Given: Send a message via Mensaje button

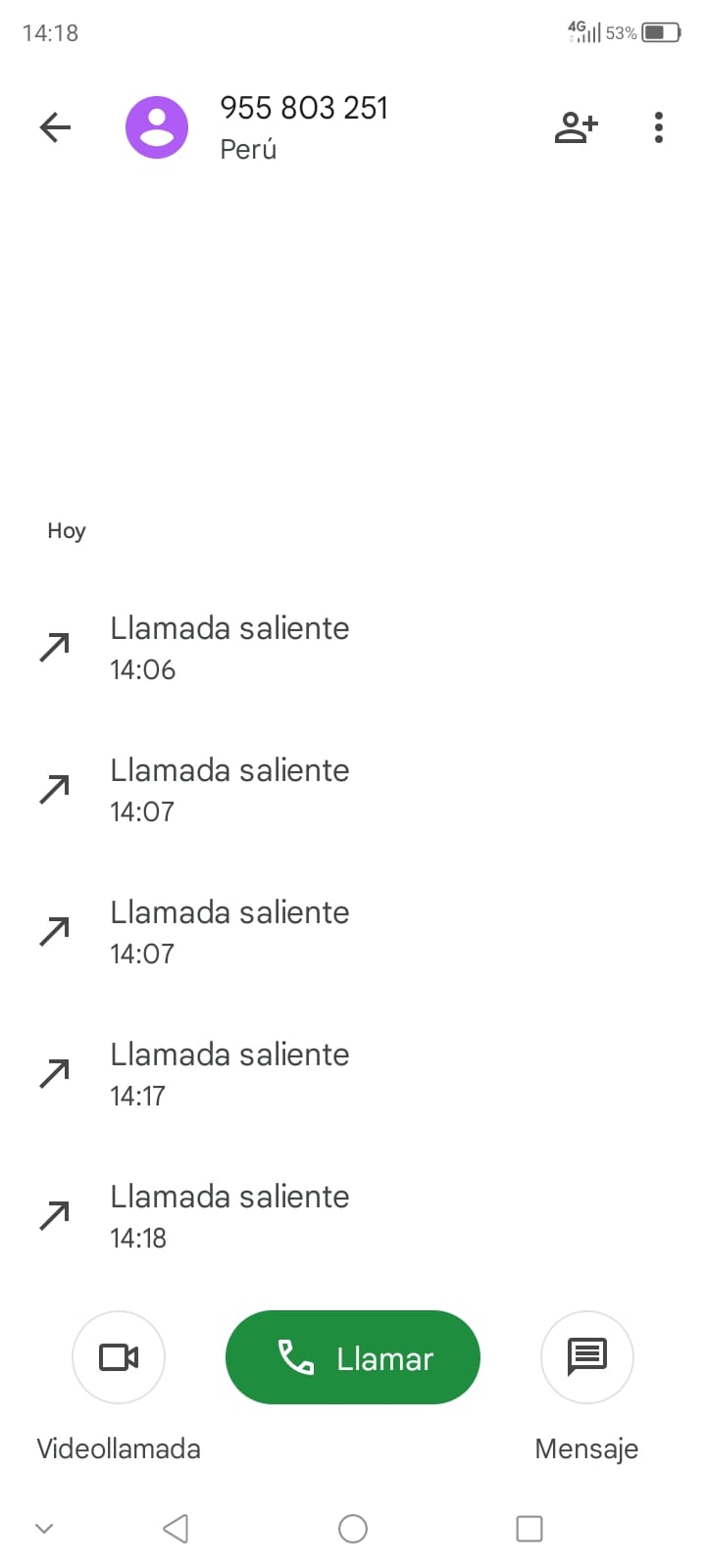Looking at the screenshot, I should click(x=587, y=1357).
